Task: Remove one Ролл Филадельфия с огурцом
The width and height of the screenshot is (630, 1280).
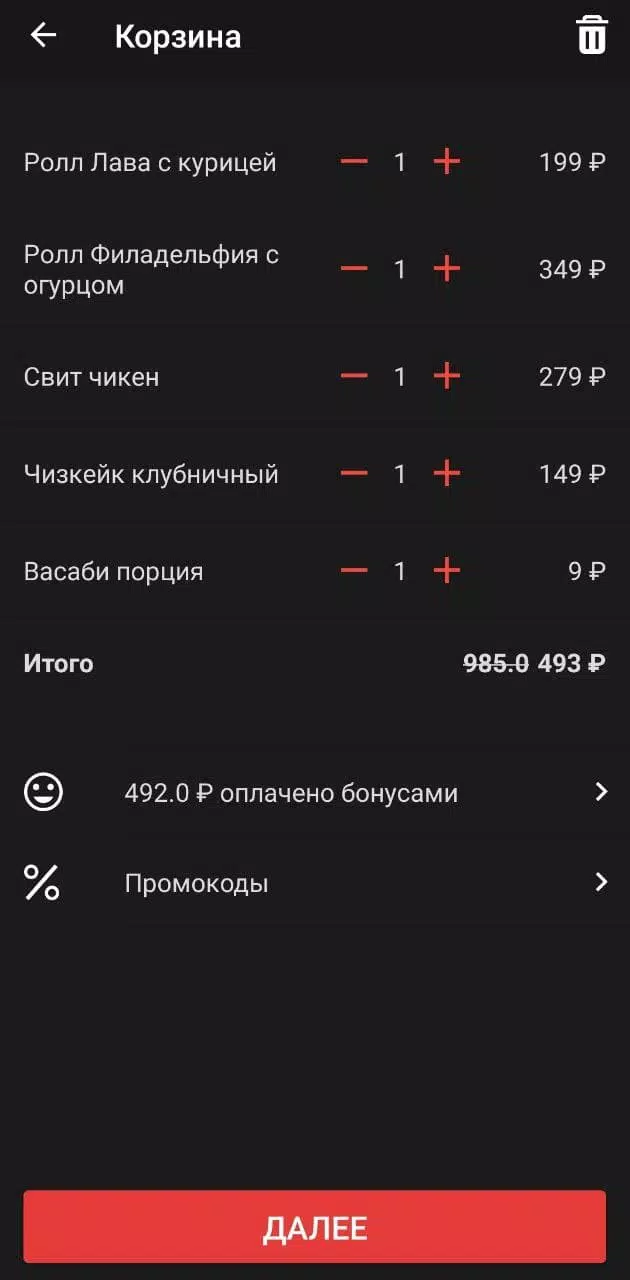Action: pos(354,269)
